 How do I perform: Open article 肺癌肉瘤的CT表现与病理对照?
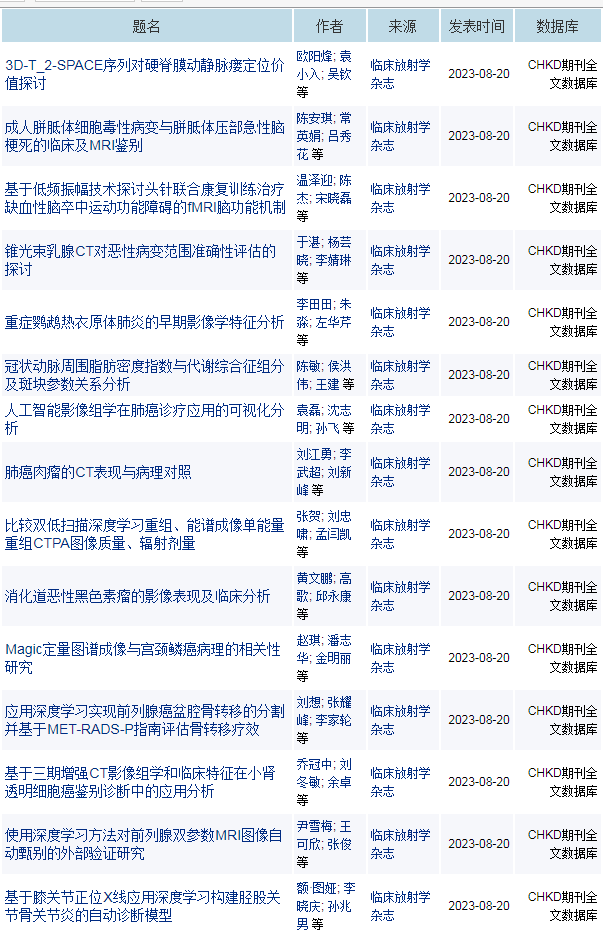(x=98, y=472)
